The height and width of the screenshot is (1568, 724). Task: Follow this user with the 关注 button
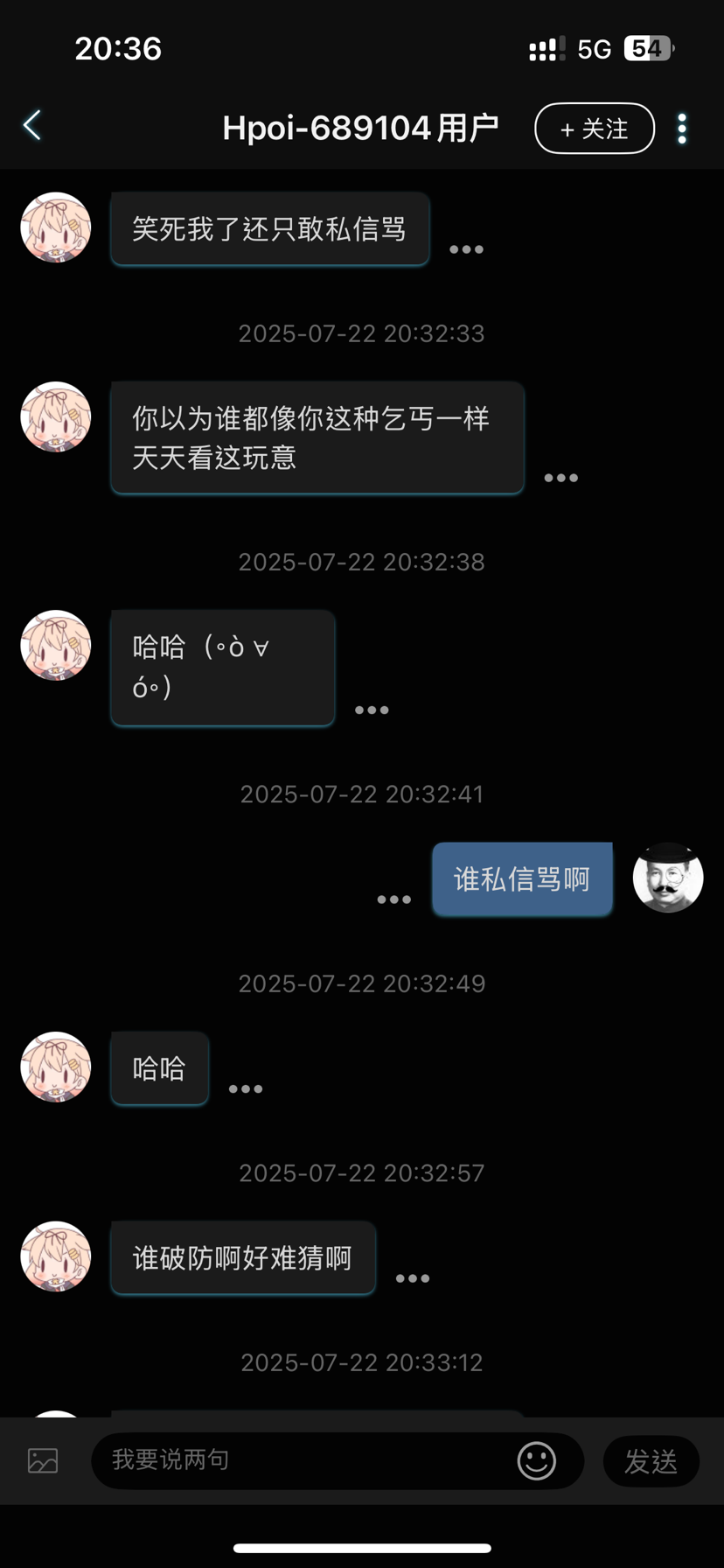[595, 129]
